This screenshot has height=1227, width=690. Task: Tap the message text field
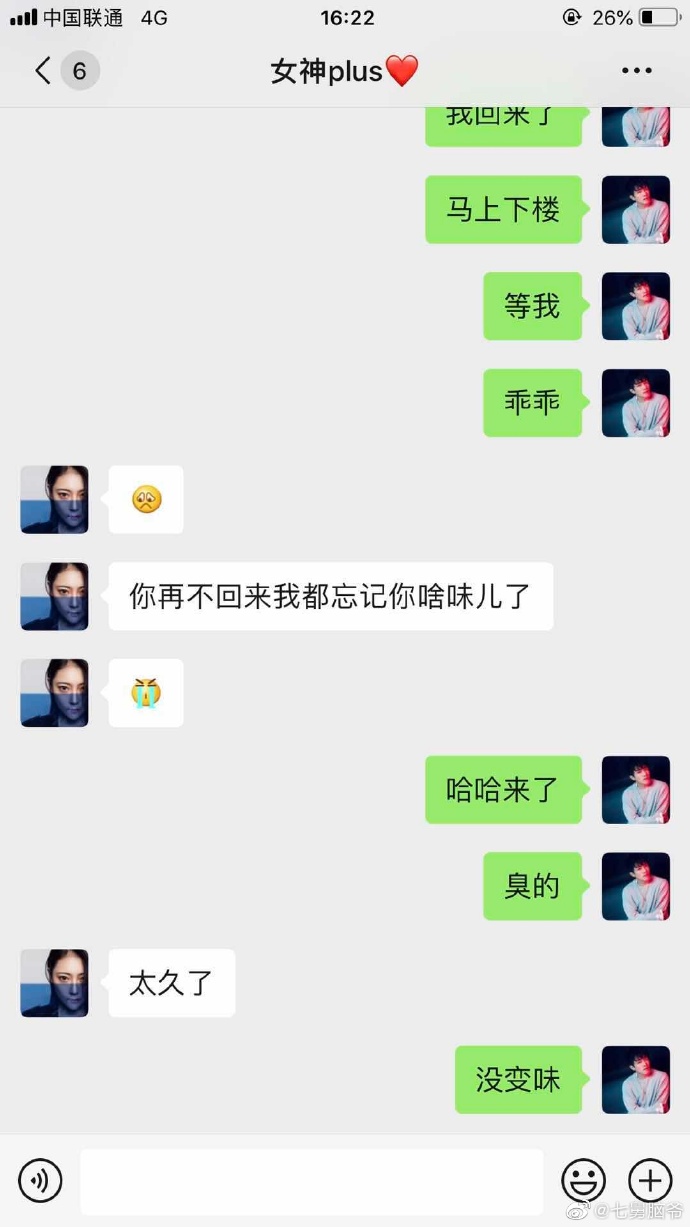coord(311,1181)
